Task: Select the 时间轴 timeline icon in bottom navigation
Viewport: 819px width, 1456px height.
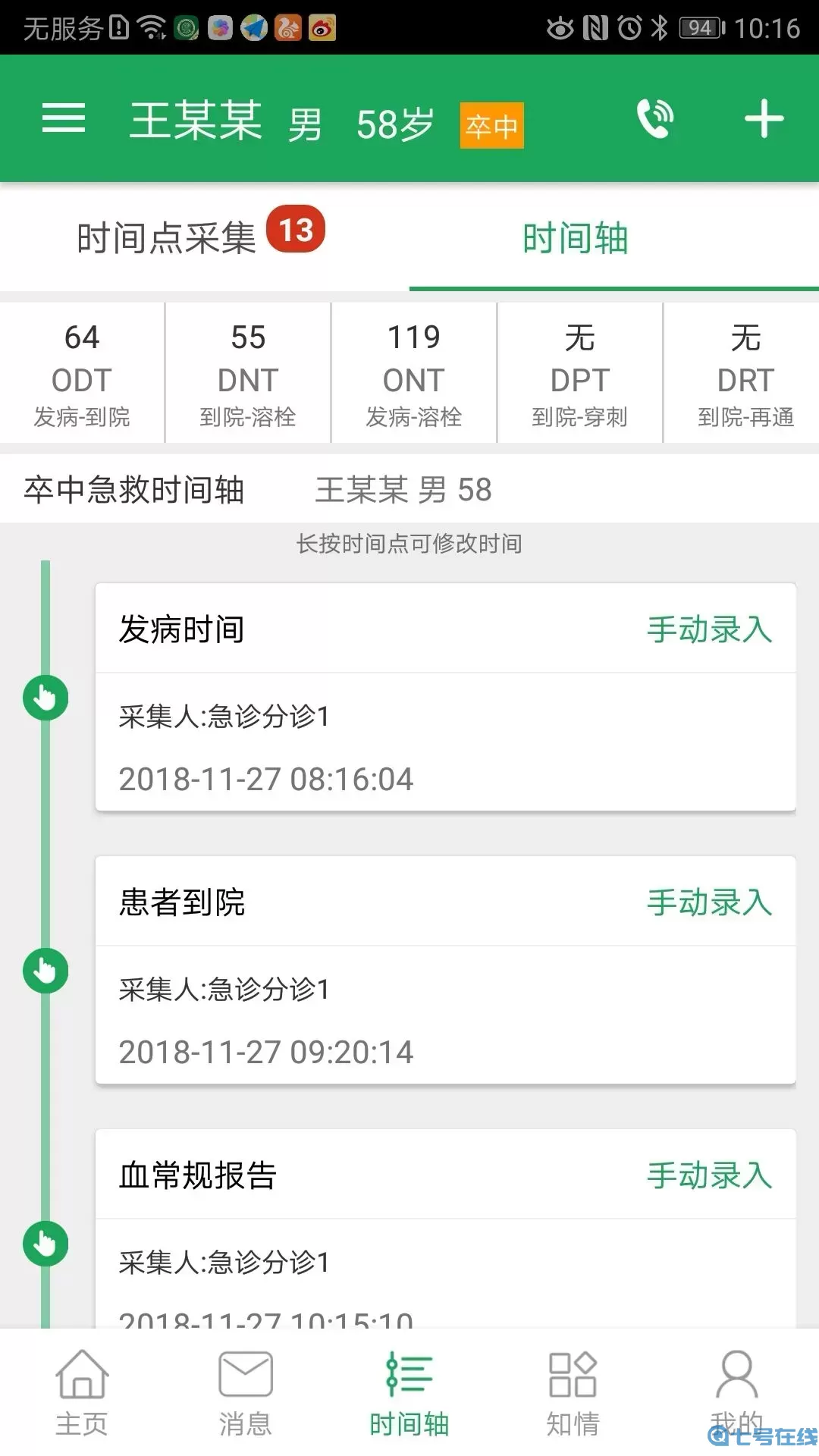Action: [409, 1395]
